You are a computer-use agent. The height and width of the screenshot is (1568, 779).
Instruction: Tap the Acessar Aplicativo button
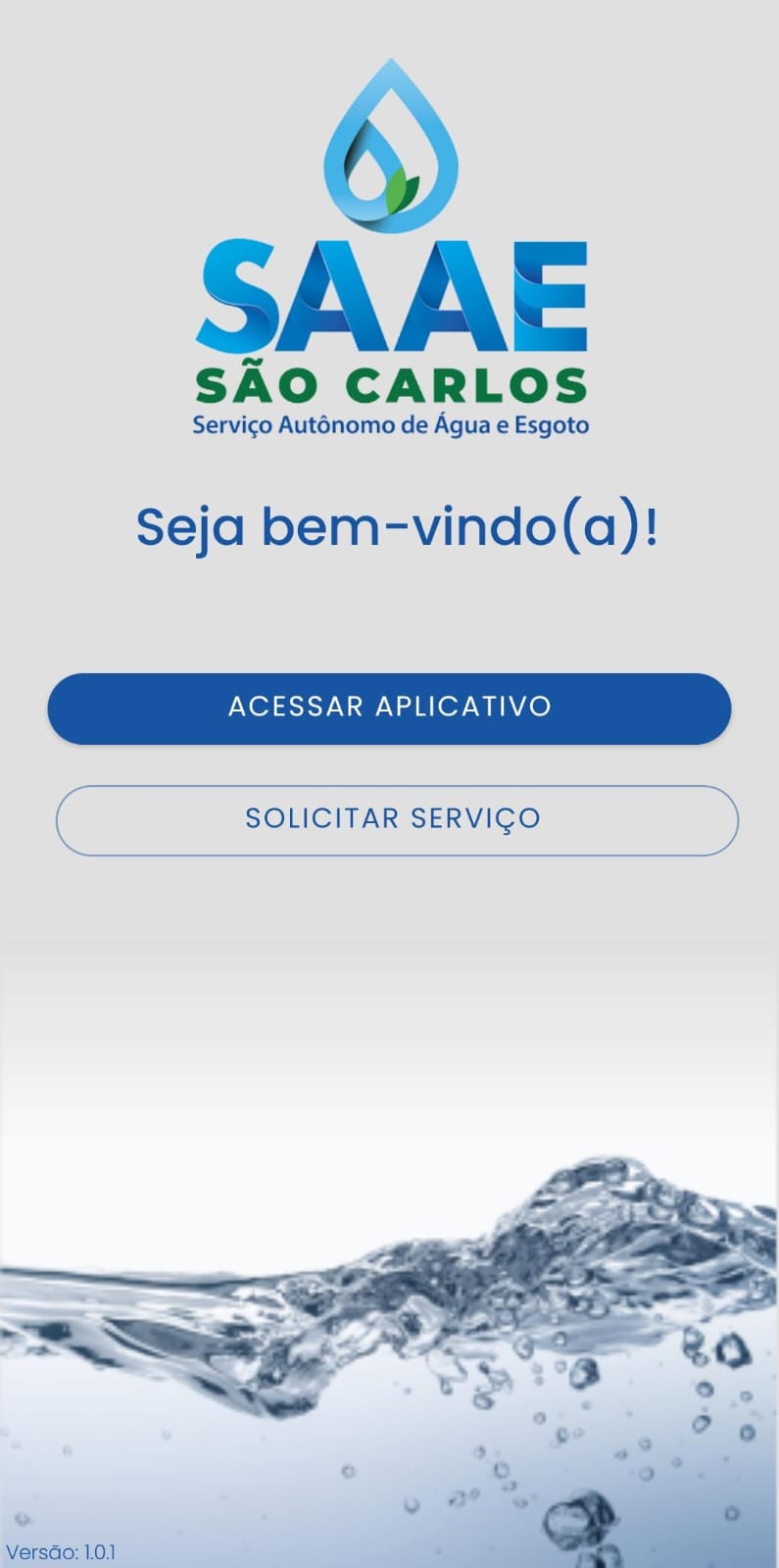click(389, 708)
